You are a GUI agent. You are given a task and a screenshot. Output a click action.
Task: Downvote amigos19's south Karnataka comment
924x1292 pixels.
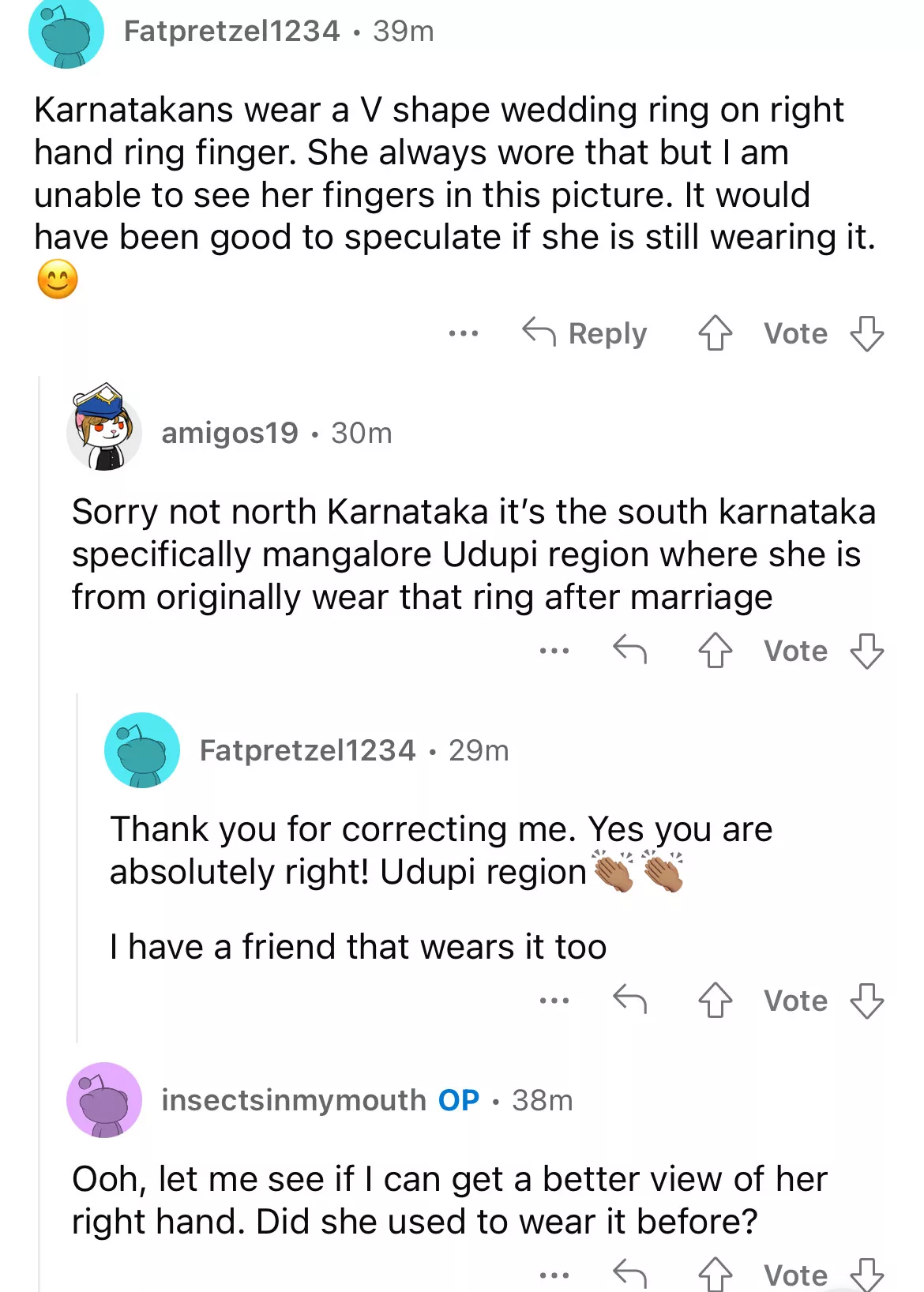pyautogui.click(x=866, y=651)
